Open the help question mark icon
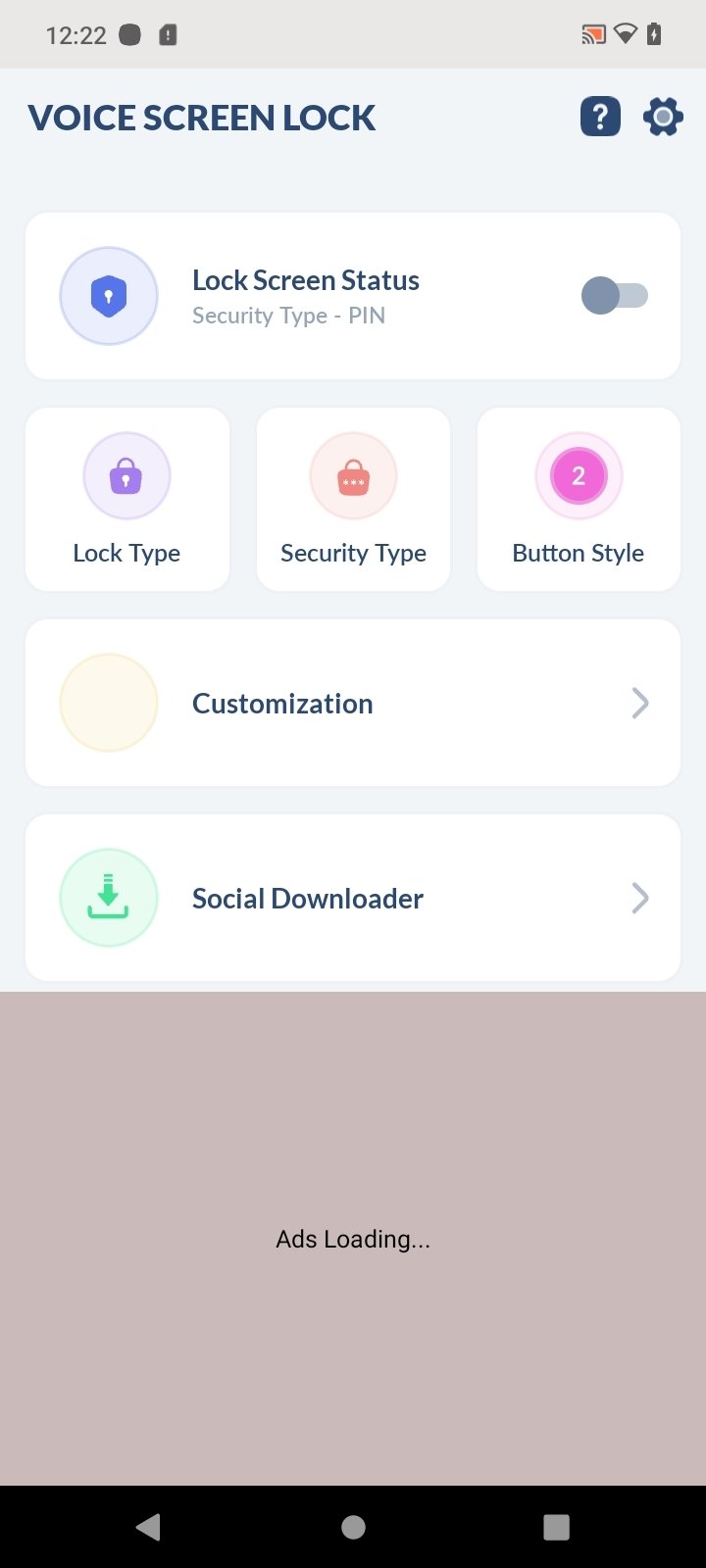The height and width of the screenshot is (1568, 706). coord(600,117)
